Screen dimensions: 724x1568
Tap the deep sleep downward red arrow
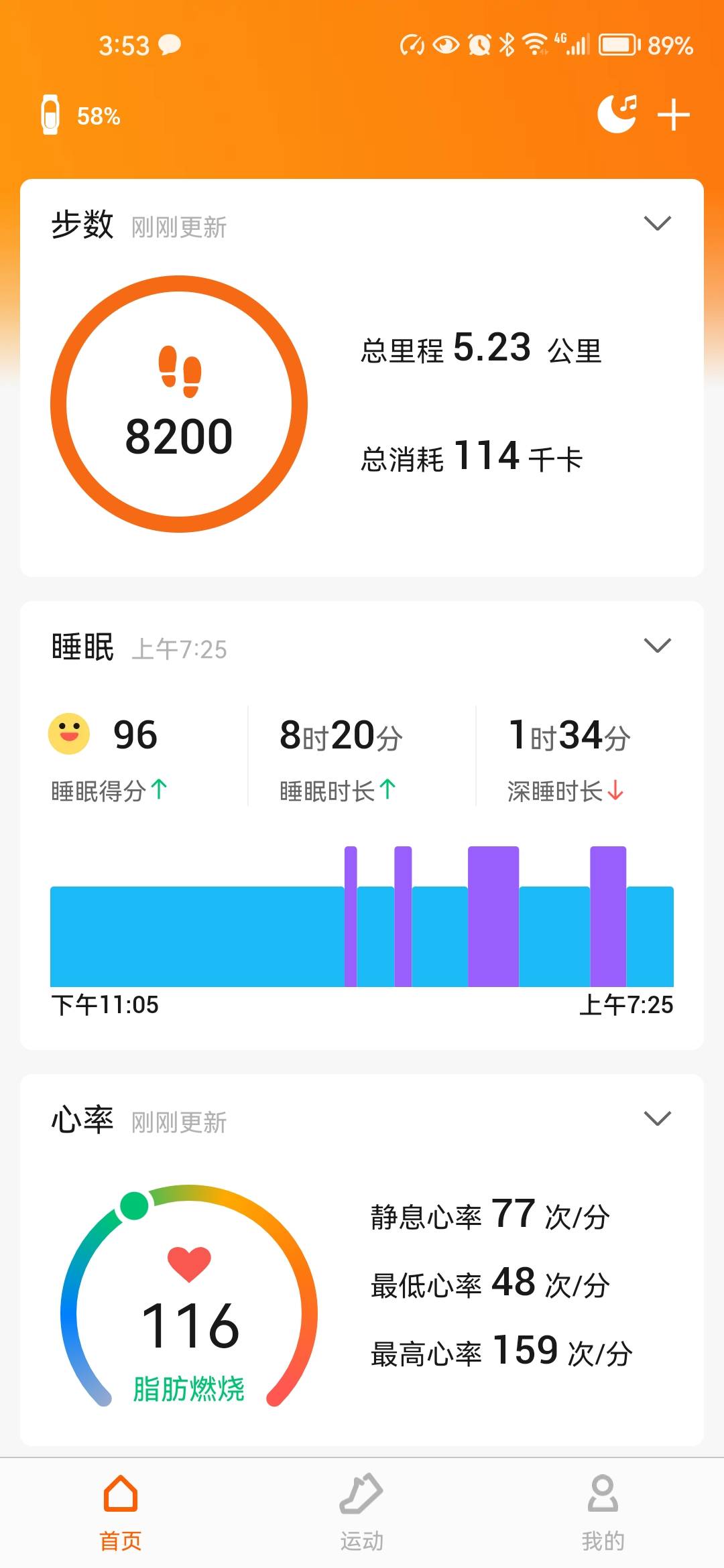click(613, 789)
